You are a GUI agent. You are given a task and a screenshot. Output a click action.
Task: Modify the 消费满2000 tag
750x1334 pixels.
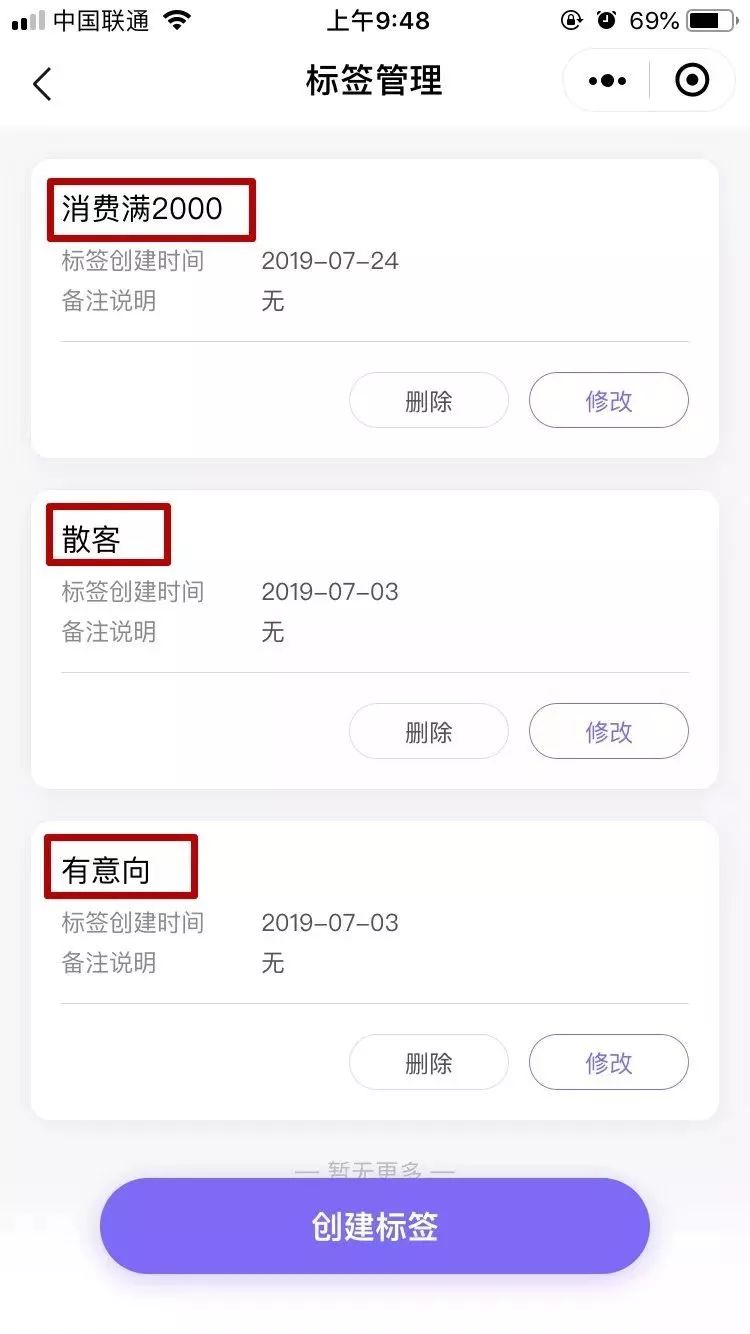pyautogui.click(x=608, y=400)
